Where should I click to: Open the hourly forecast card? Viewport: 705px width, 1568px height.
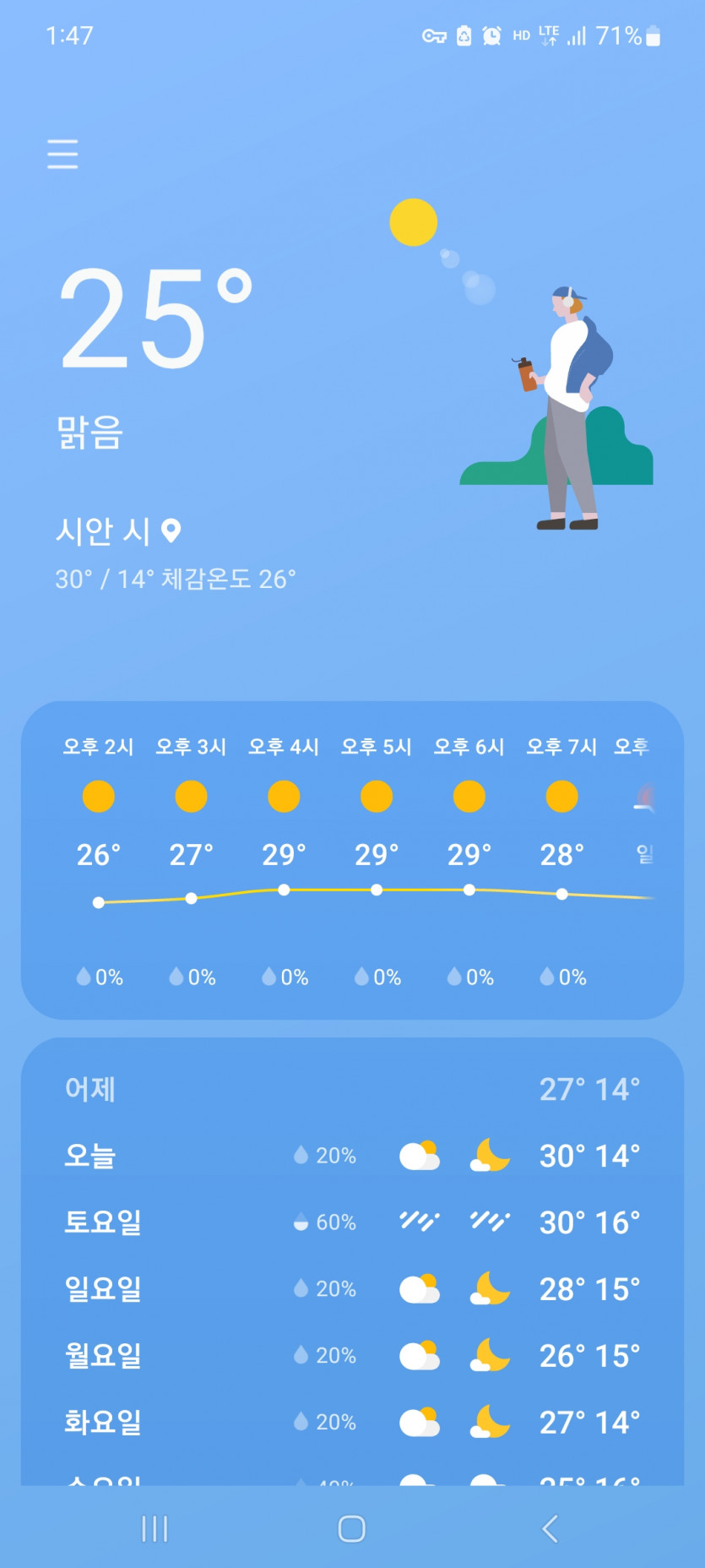coord(352,859)
